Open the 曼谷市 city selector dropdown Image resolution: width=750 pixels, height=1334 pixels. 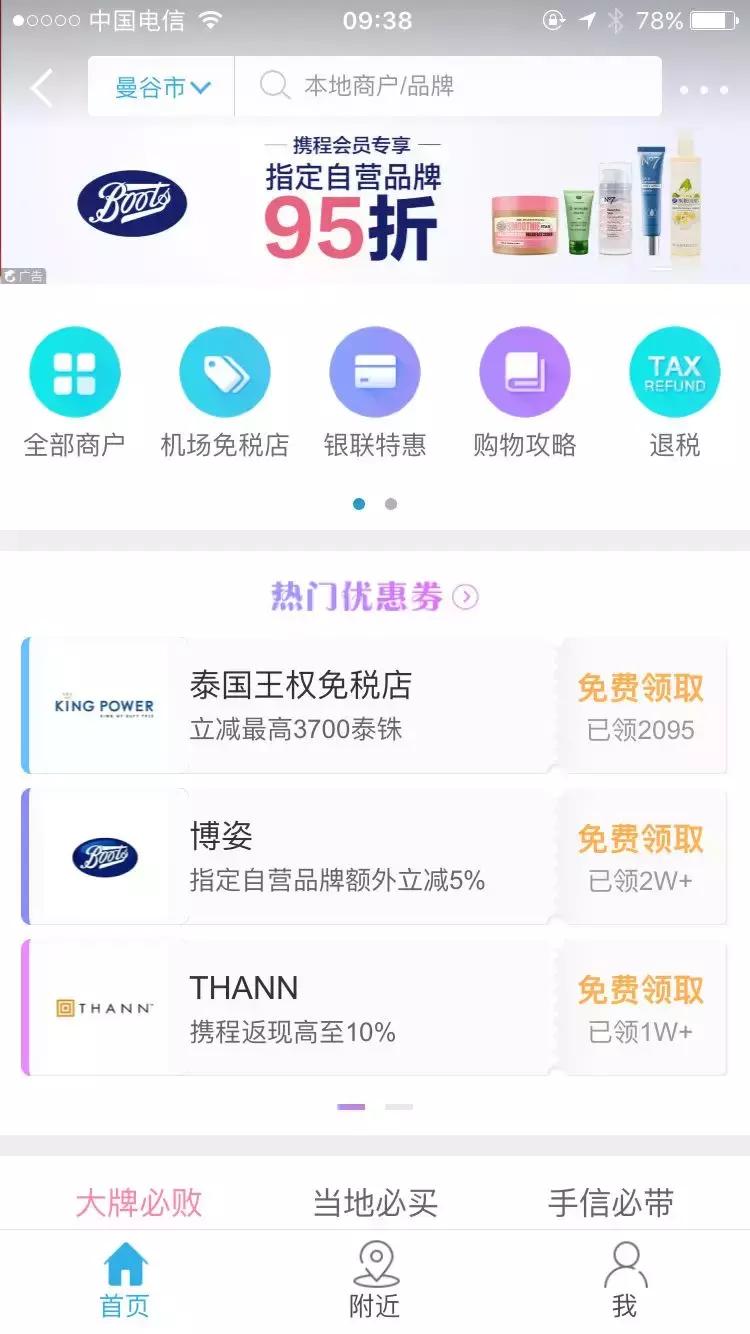point(160,87)
